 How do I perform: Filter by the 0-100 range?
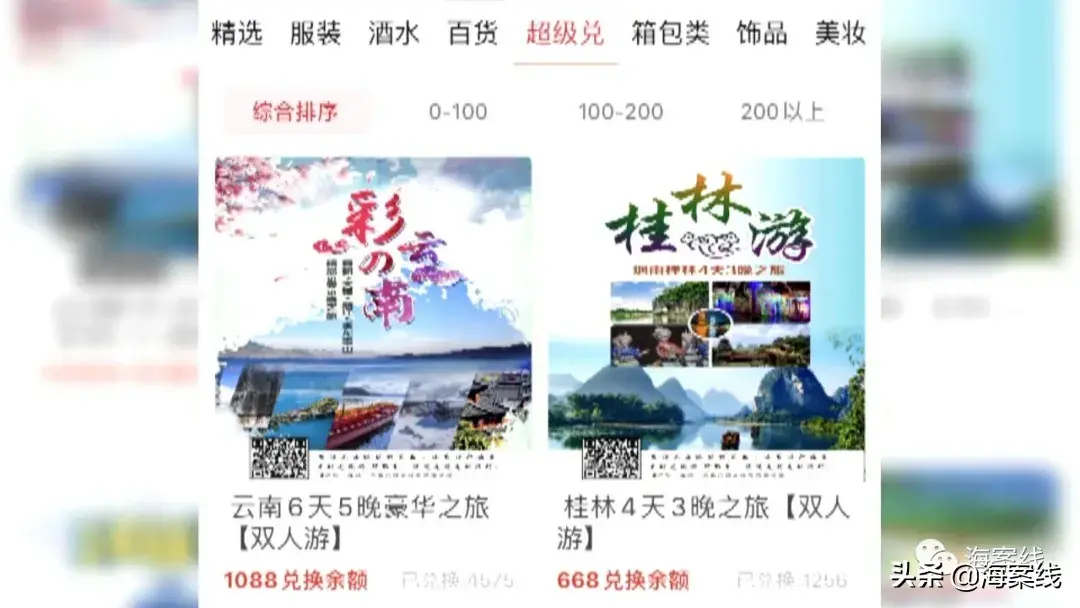pyautogui.click(x=458, y=111)
